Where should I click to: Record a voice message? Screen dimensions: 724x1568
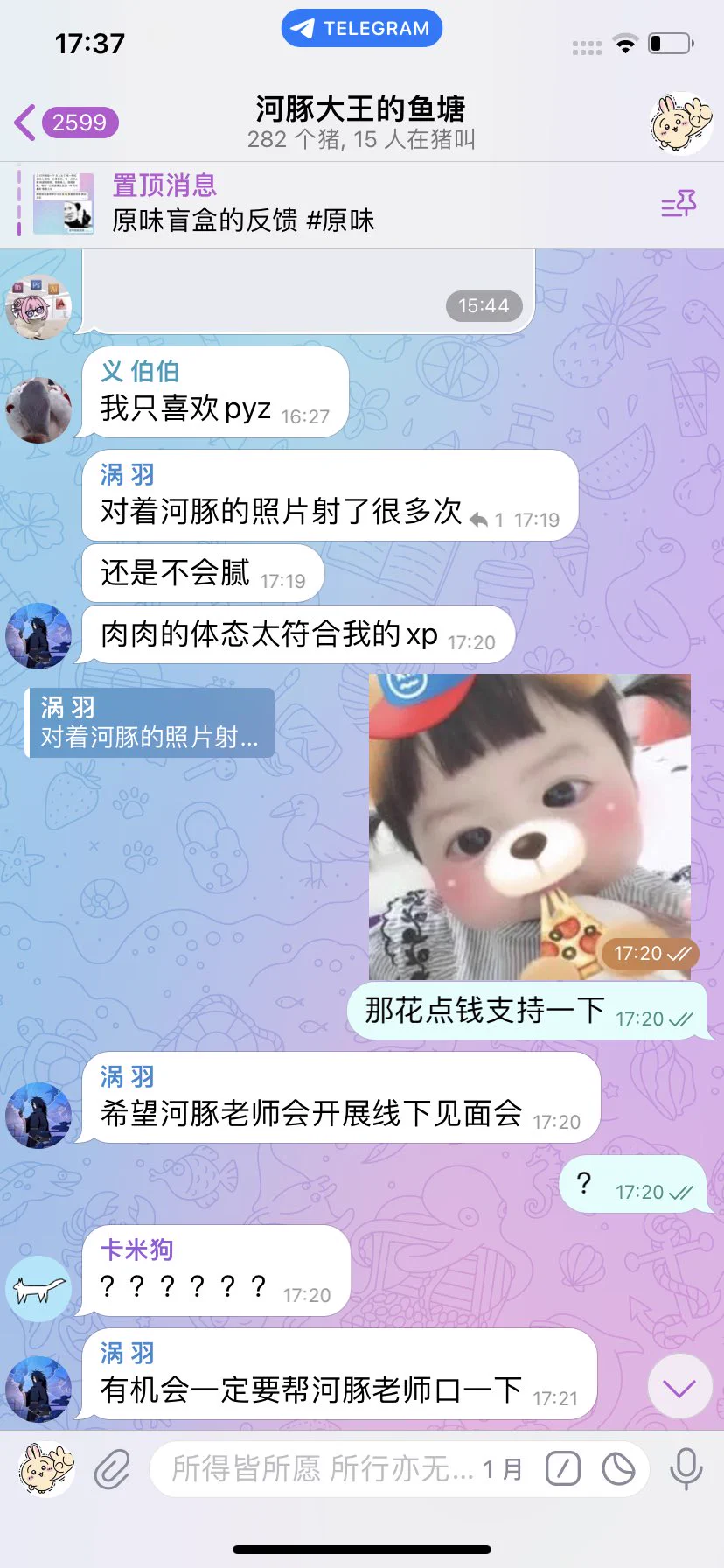686,1468
